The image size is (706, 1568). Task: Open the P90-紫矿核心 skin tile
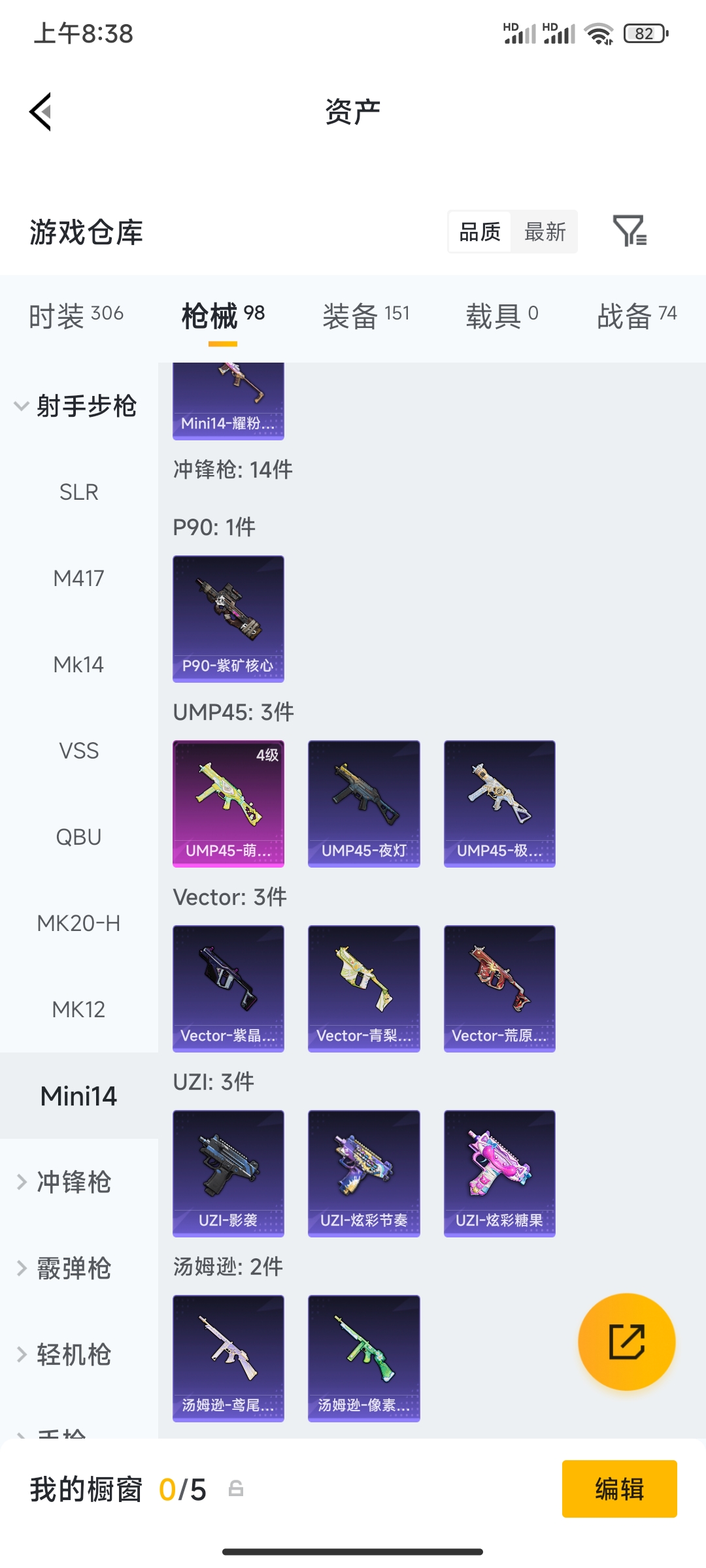tap(228, 619)
